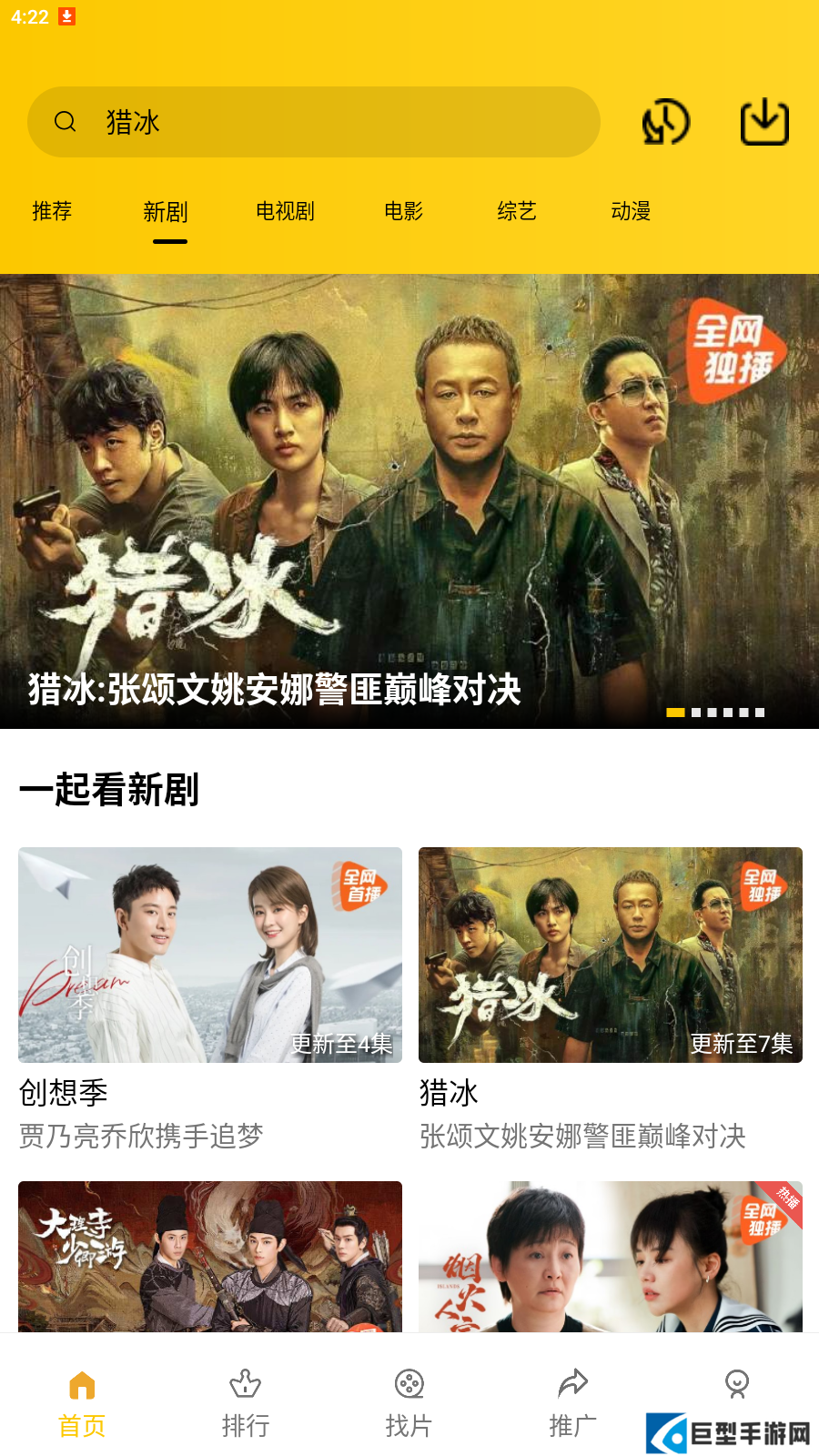The height and width of the screenshot is (1456, 819).
Task: Tap the search box showing 猎冰
Action: pyautogui.click(x=313, y=122)
